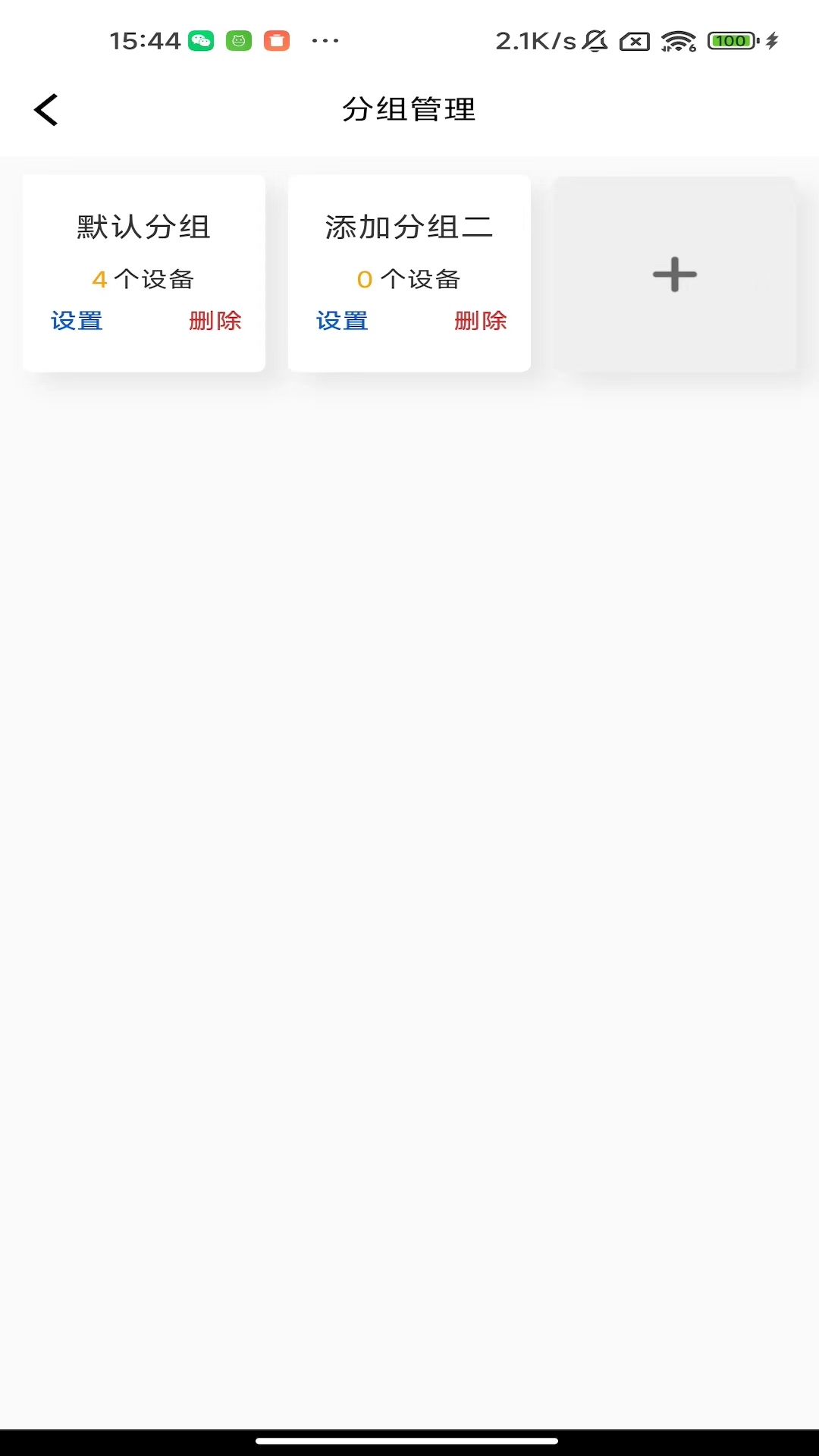Click the plus icon to add new group

pyautogui.click(x=674, y=274)
